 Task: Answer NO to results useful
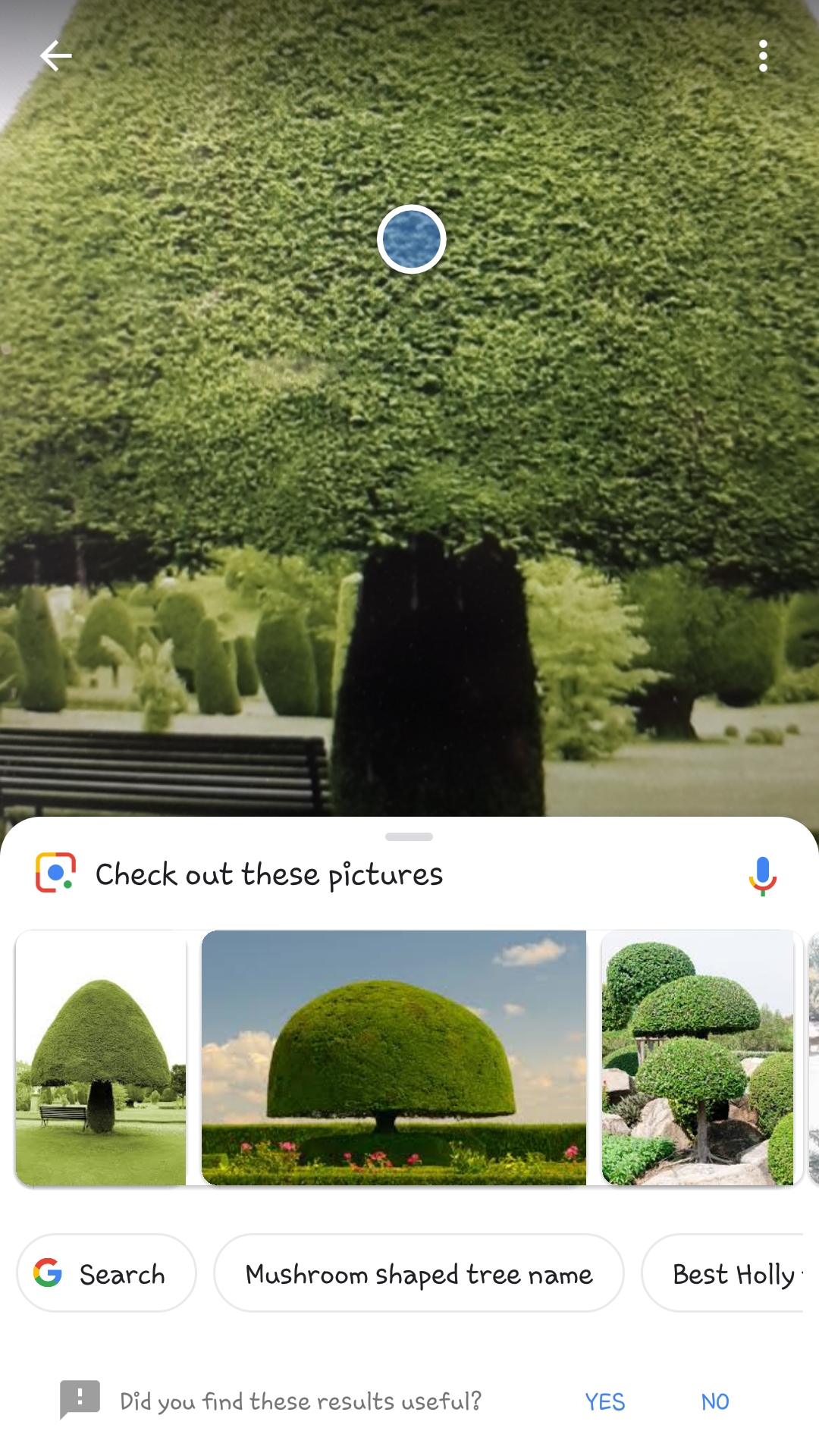(x=714, y=1401)
